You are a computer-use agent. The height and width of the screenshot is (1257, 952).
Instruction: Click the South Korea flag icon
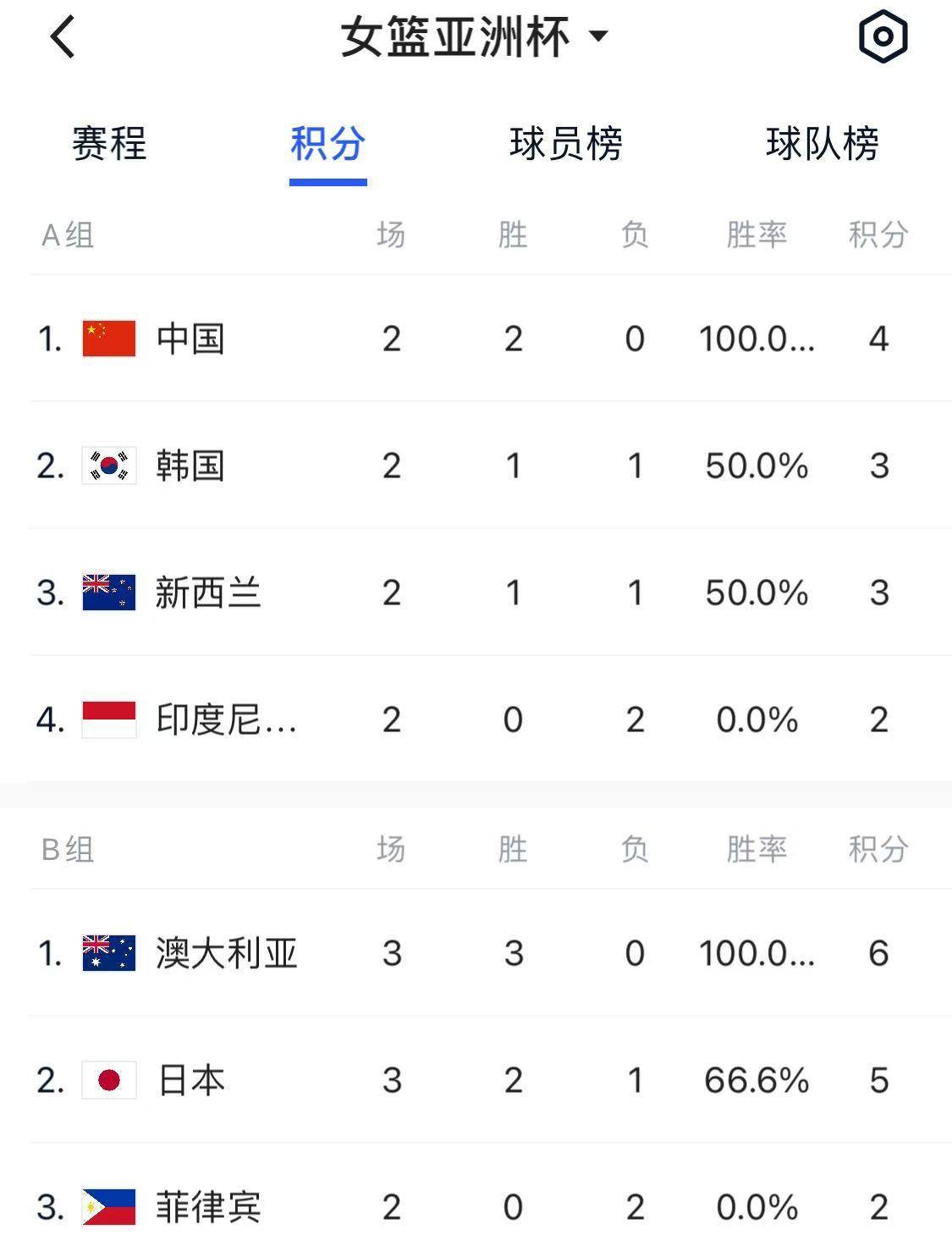(x=107, y=466)
